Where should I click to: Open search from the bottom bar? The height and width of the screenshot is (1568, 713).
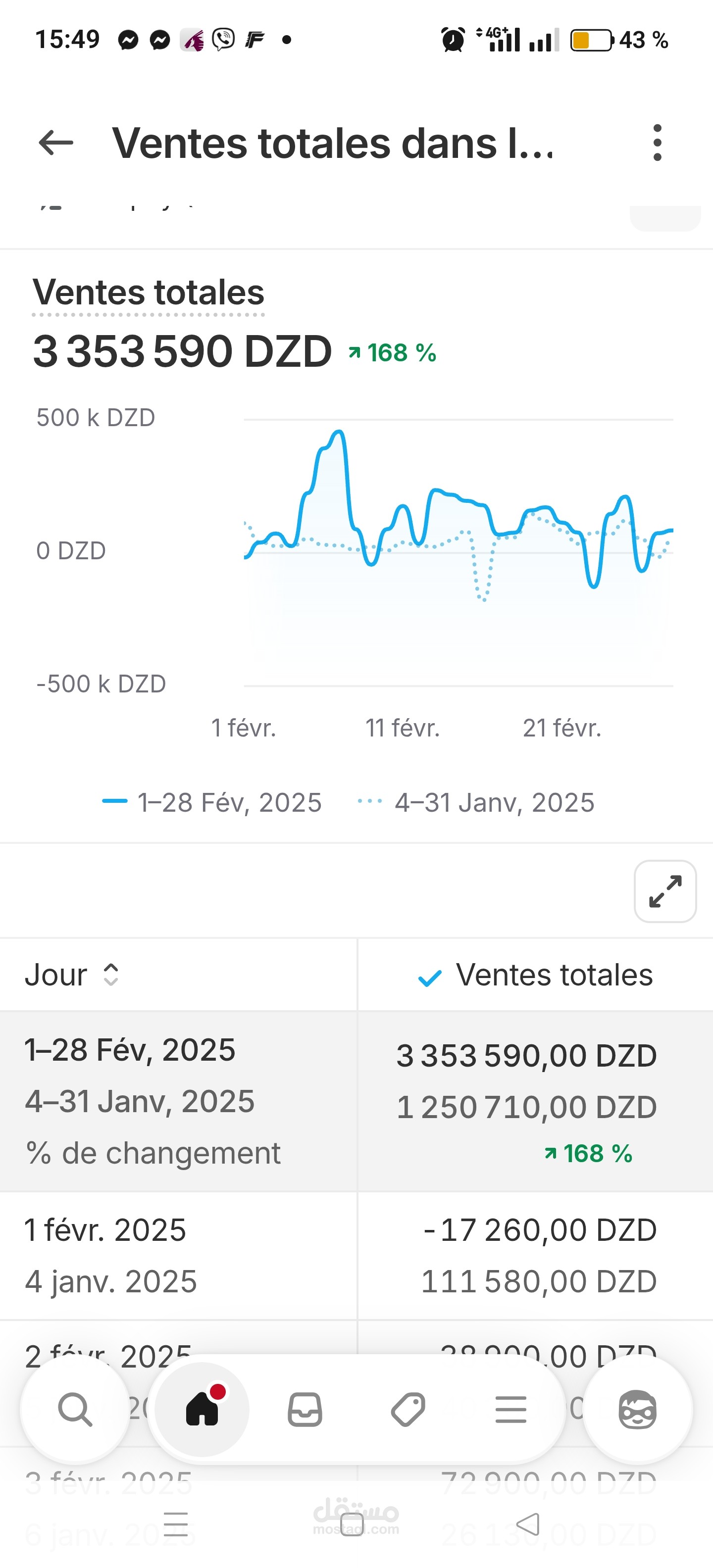tap(75, 1409)
